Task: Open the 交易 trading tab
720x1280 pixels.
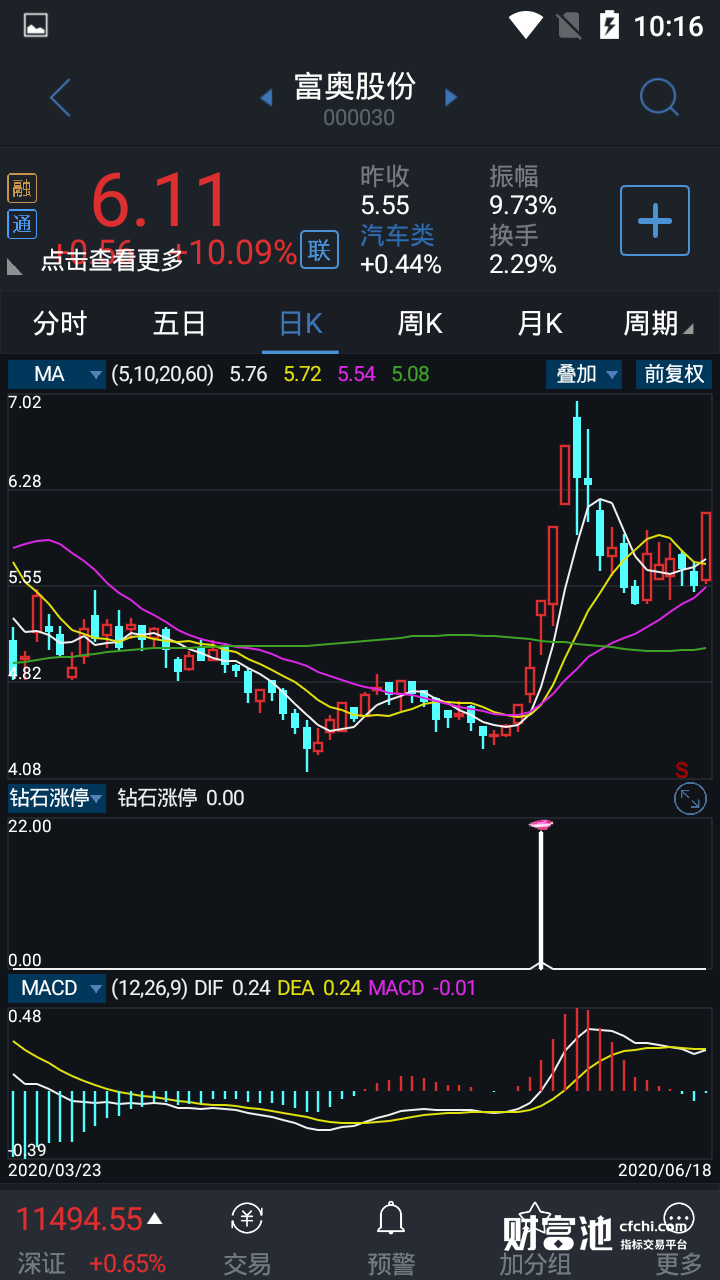Action: tap(247, 1238)
